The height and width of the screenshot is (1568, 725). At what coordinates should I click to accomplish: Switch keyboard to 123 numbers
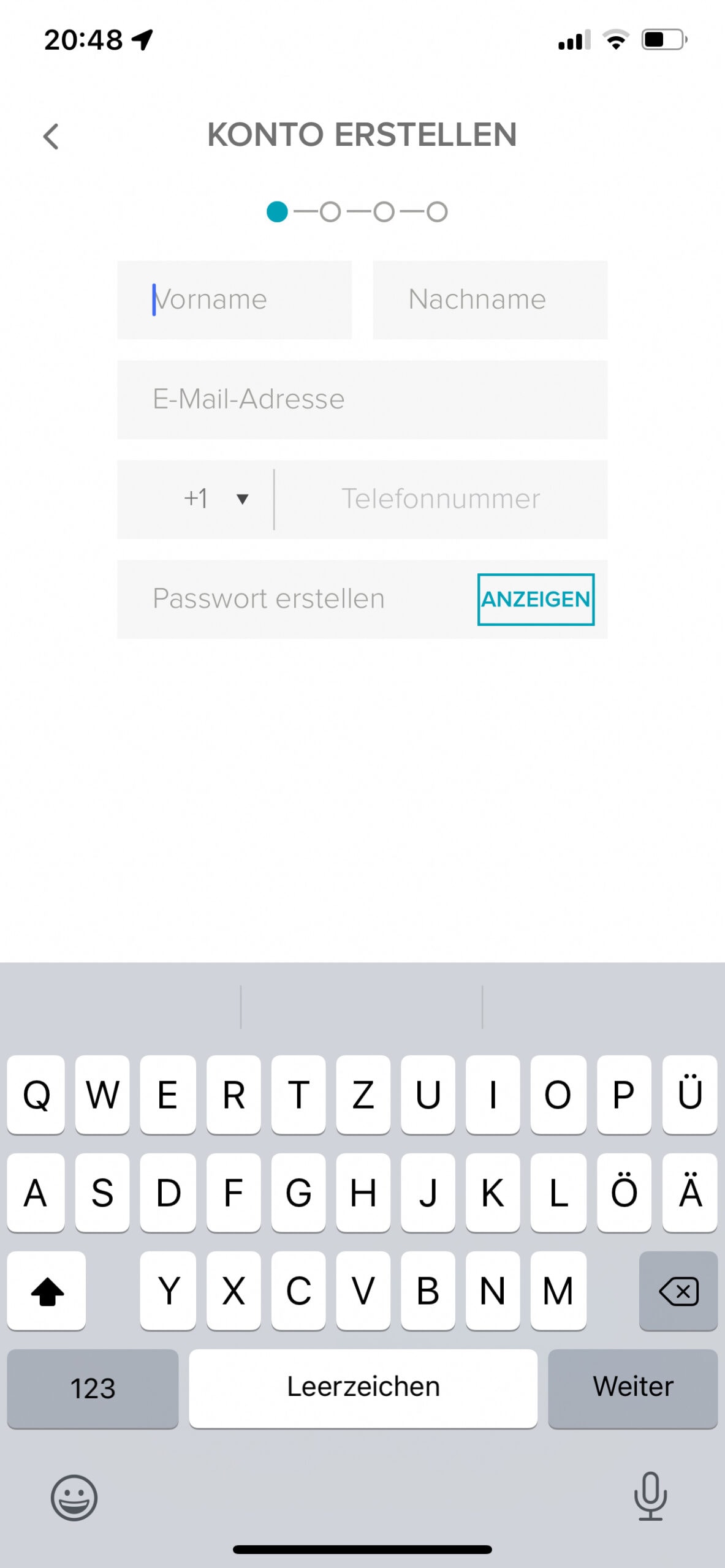(93, 1387)
